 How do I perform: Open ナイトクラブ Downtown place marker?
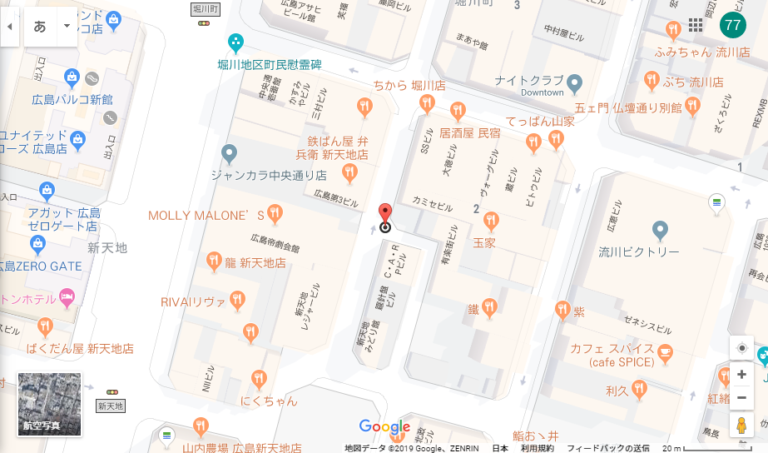575,82
